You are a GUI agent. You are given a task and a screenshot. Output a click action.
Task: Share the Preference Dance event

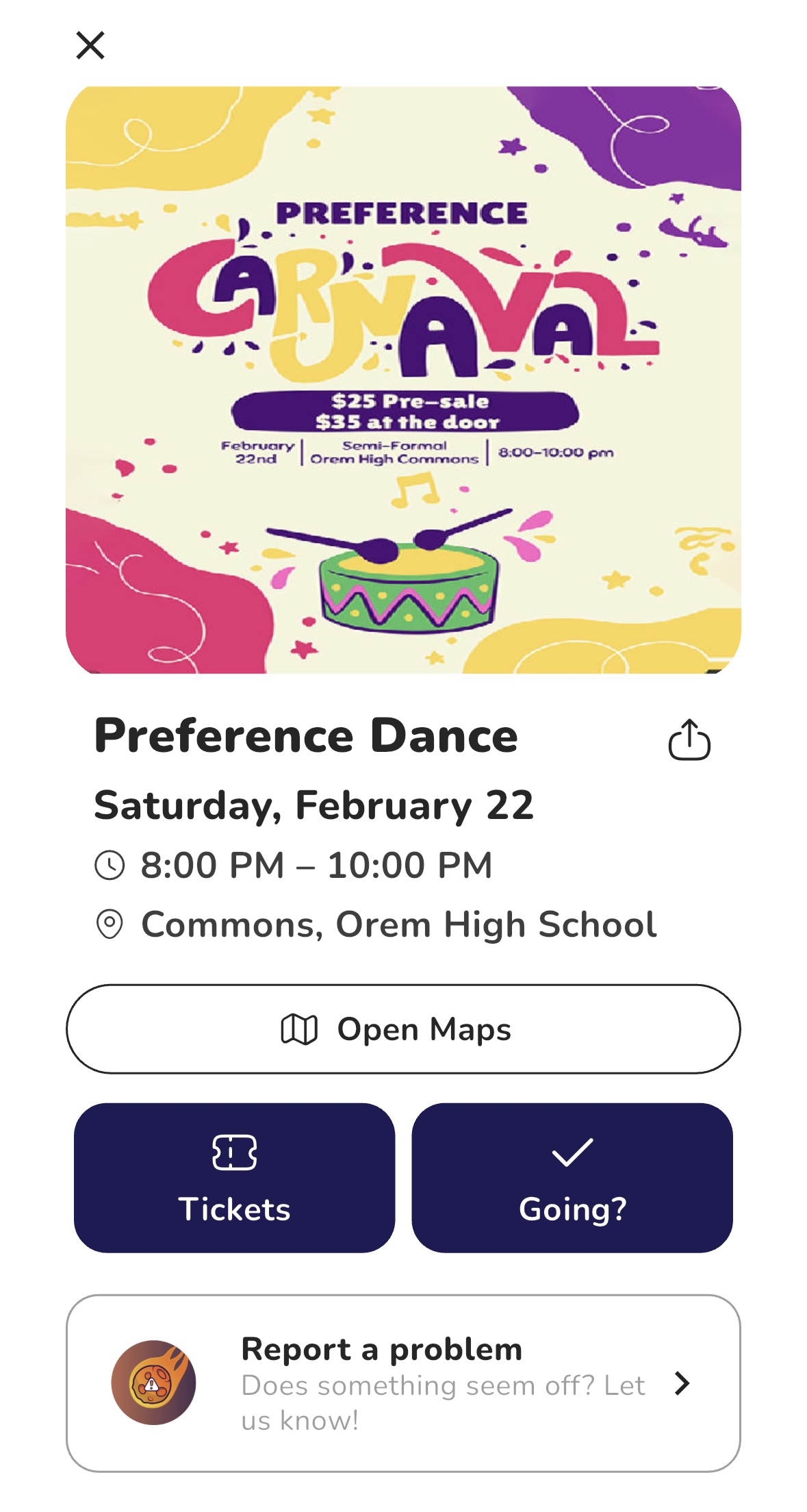click(689, 740)
